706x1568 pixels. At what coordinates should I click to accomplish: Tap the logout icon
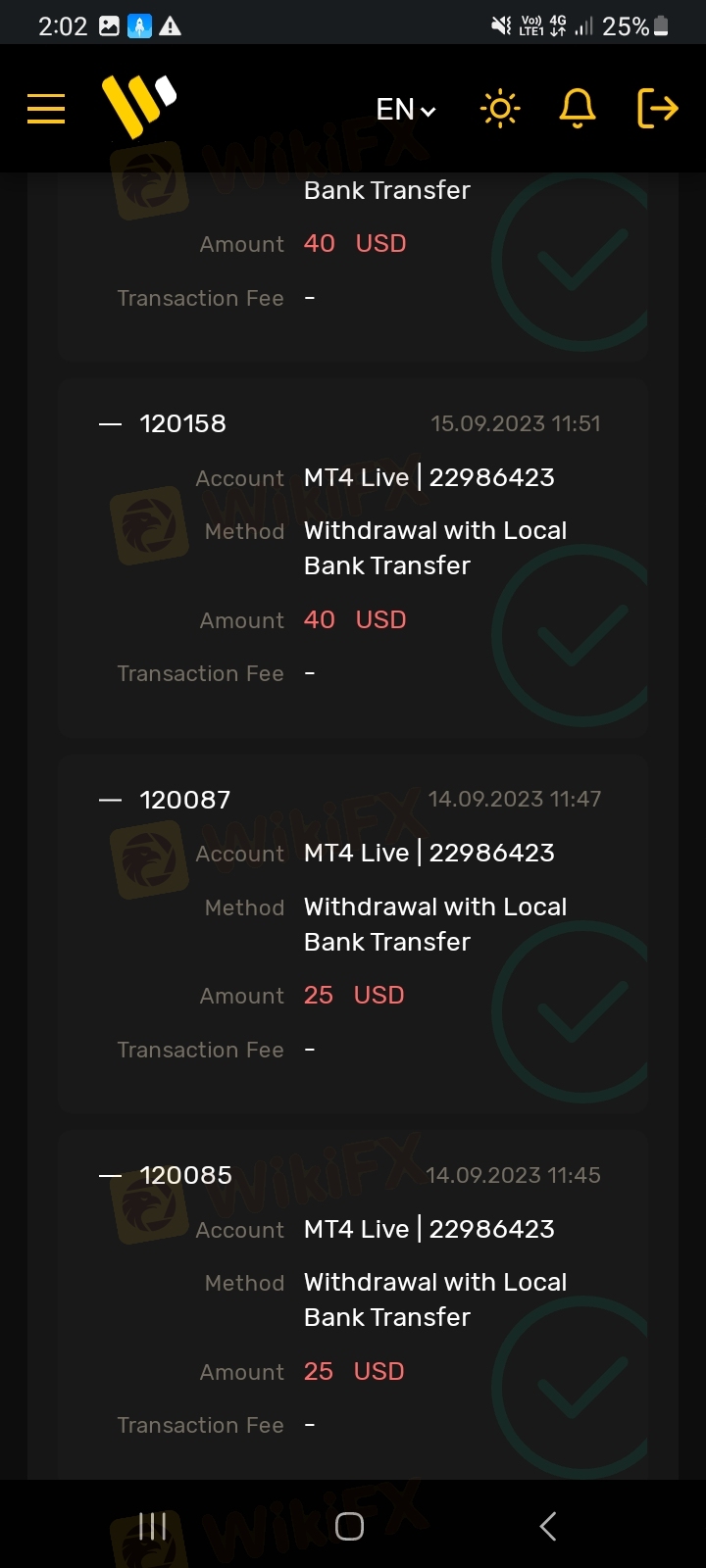(x=657, y=108)
